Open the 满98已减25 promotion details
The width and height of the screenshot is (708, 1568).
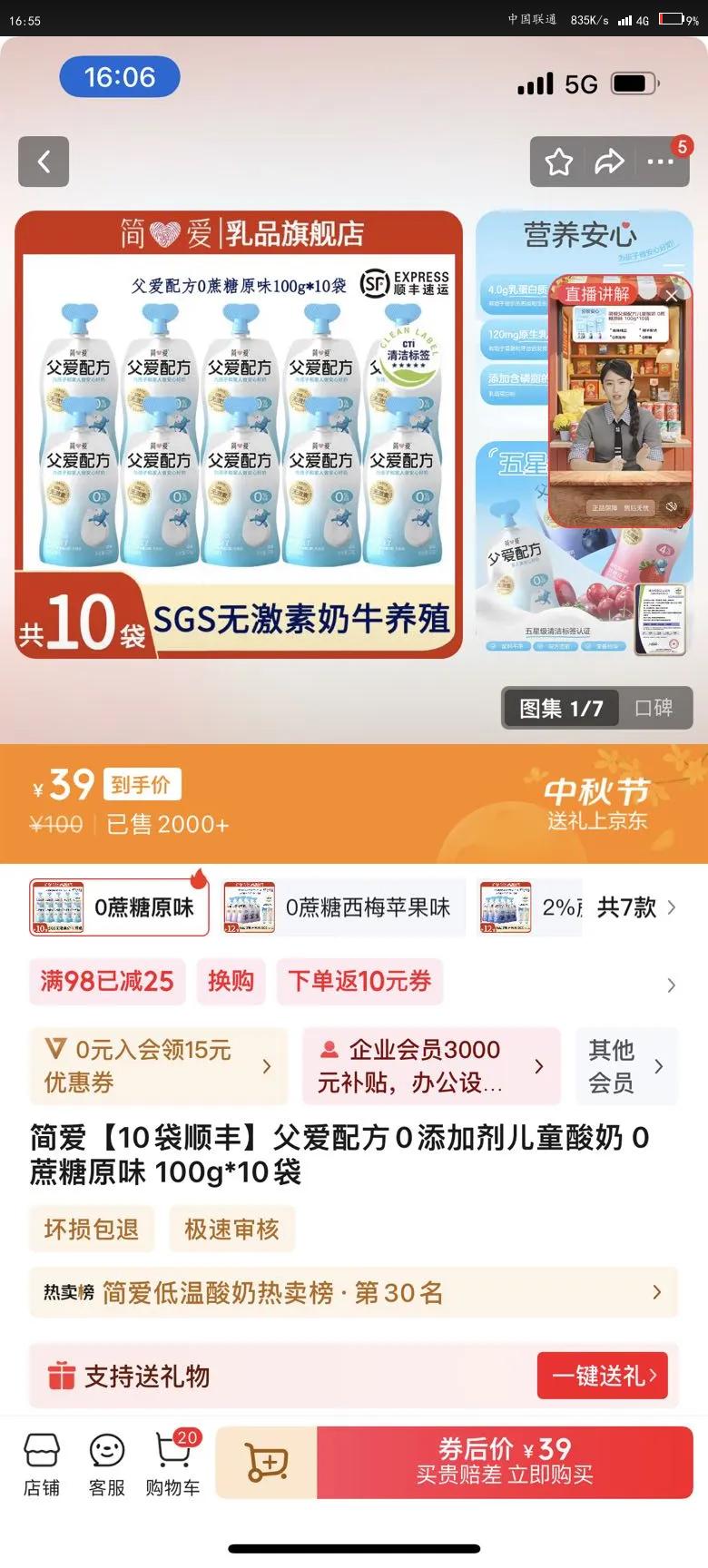click(x=107, y=981)
